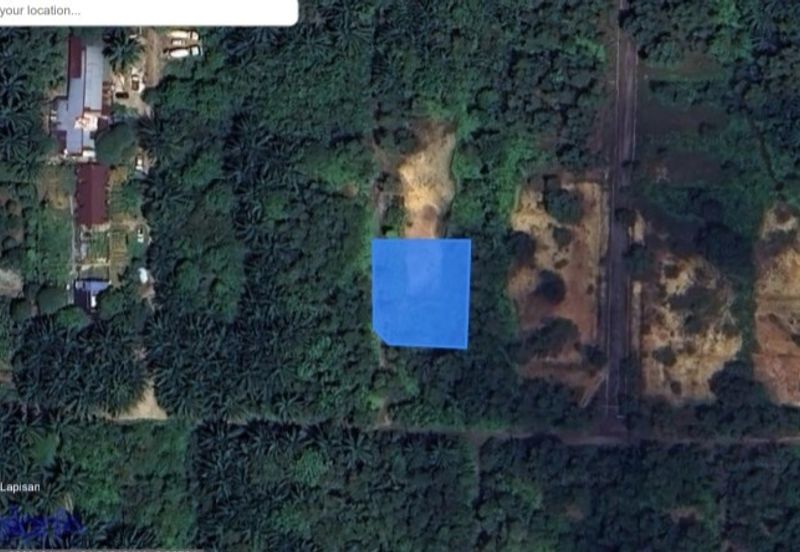Select the blue highlighted land parcel

(x=421, y=293)
